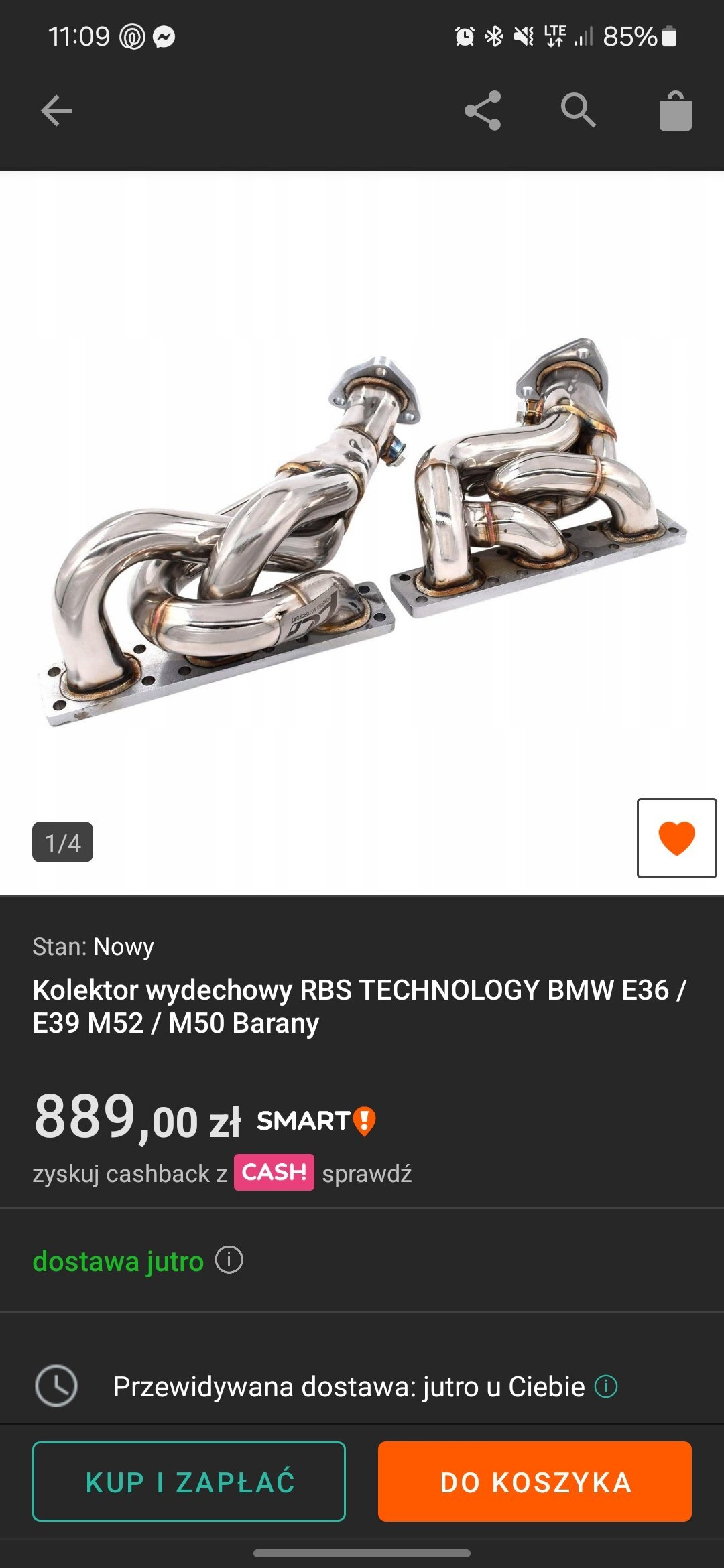The width and height of the screenshot is (724, 1568).
Task: Tap the SMART! badge
Action: pyautogui.click(x=316, y=1121)
